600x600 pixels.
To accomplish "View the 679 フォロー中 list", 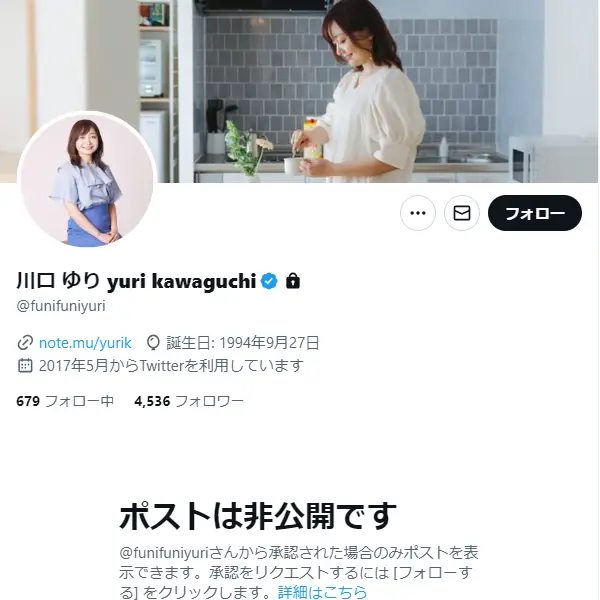I will tap(65, 401).
